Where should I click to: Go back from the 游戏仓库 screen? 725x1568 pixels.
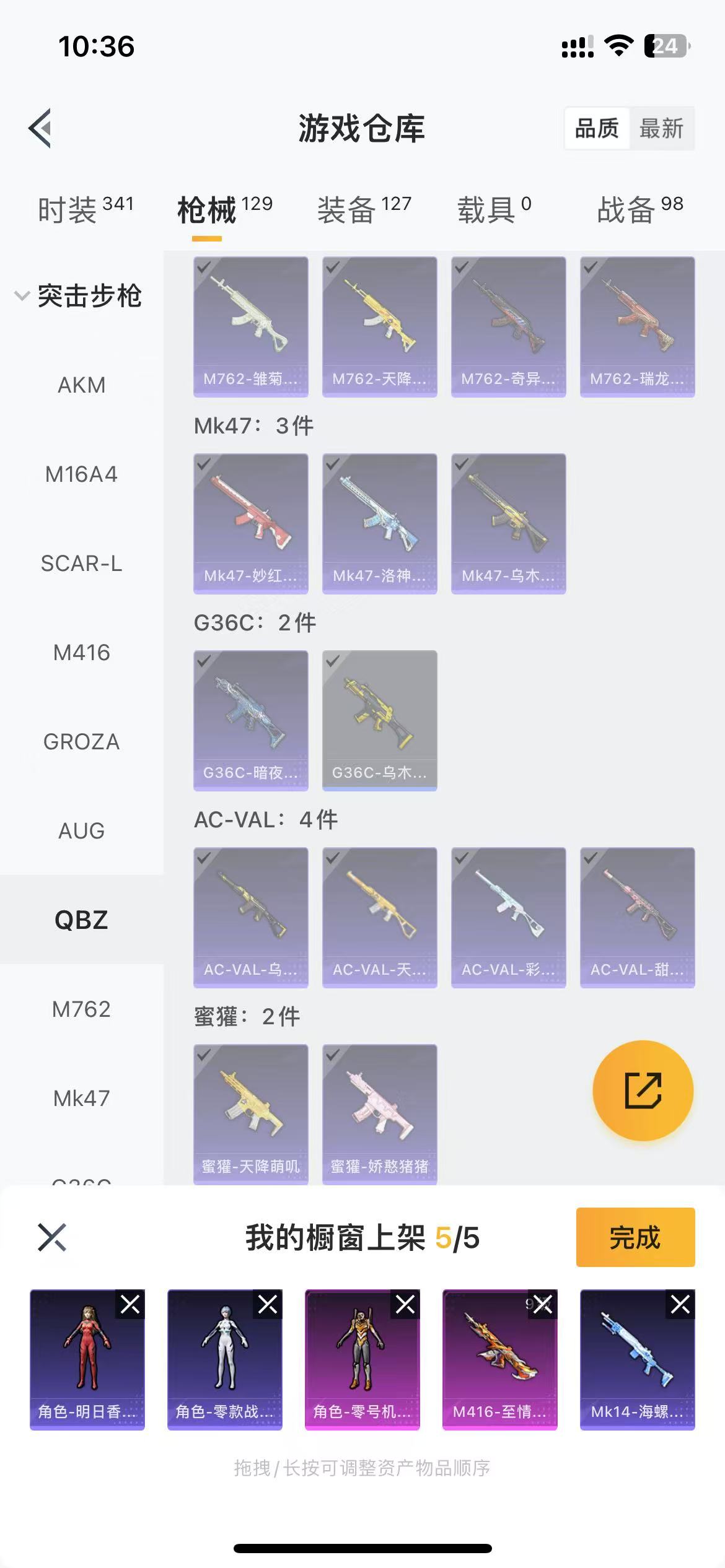point(40,129)
